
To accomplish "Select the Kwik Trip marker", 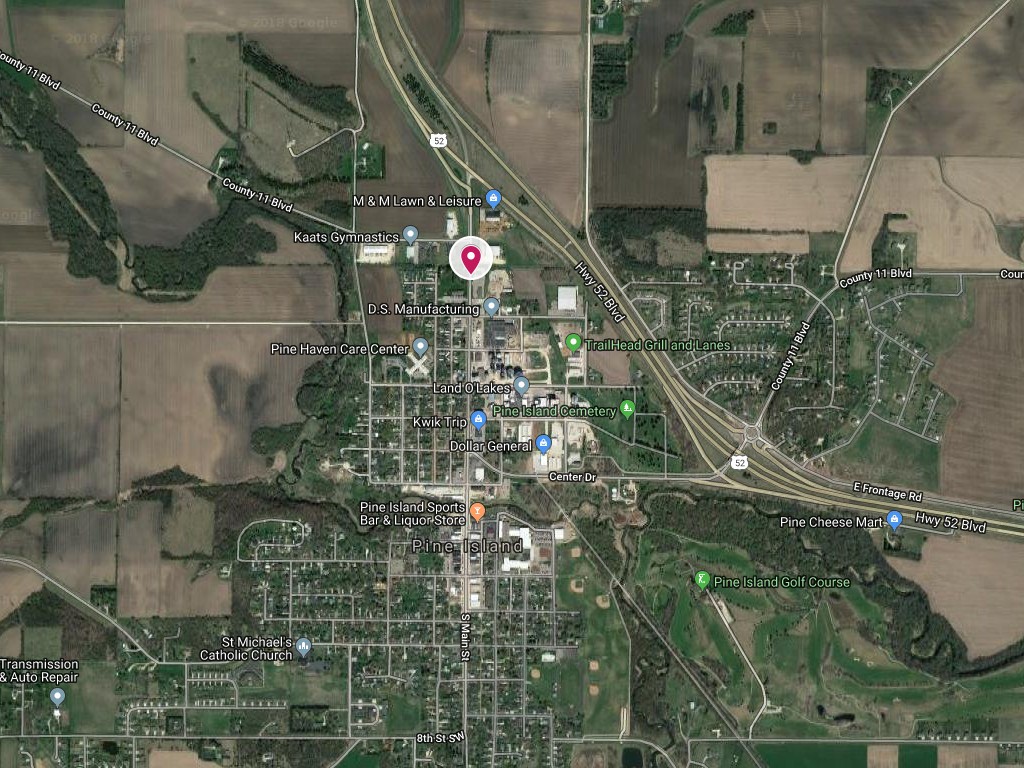I will 479,420.
